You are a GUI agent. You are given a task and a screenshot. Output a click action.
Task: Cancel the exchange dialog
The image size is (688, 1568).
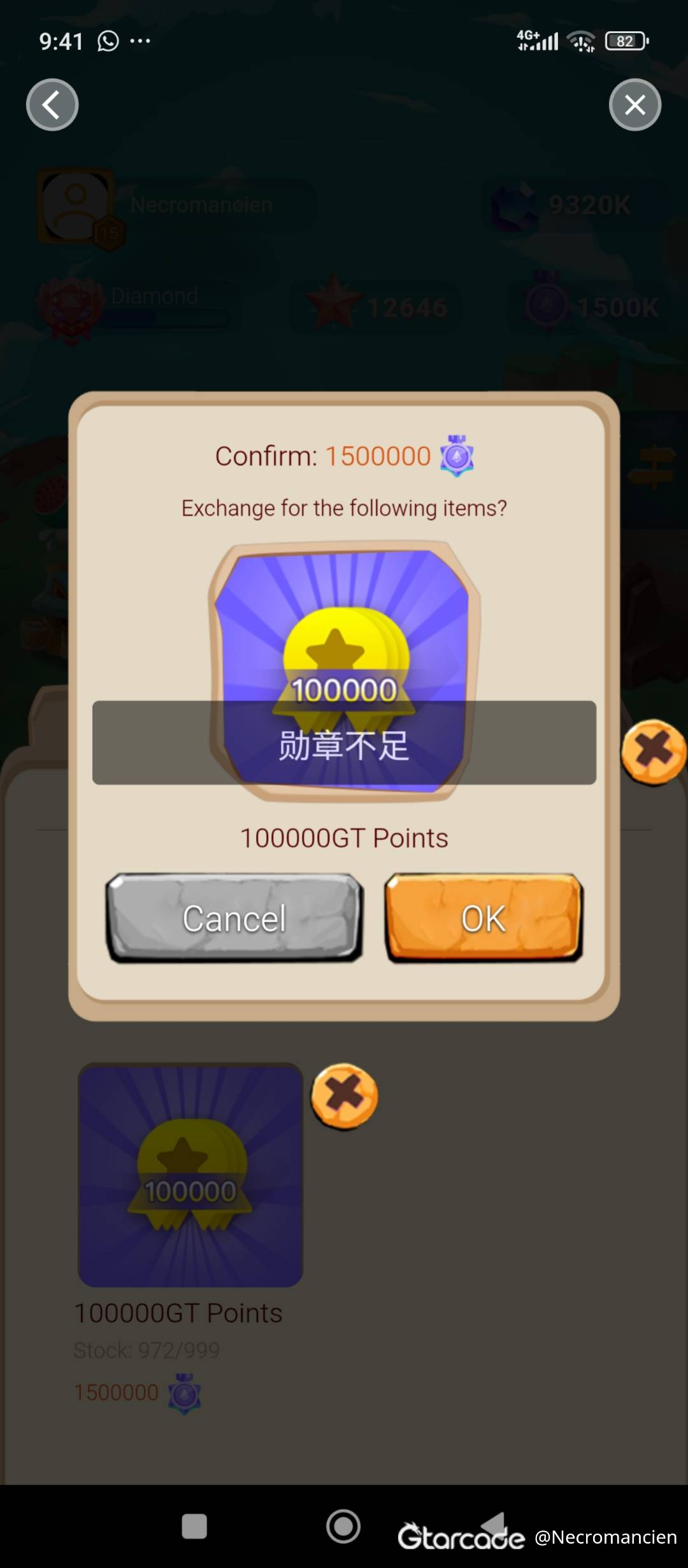(234, 918)
